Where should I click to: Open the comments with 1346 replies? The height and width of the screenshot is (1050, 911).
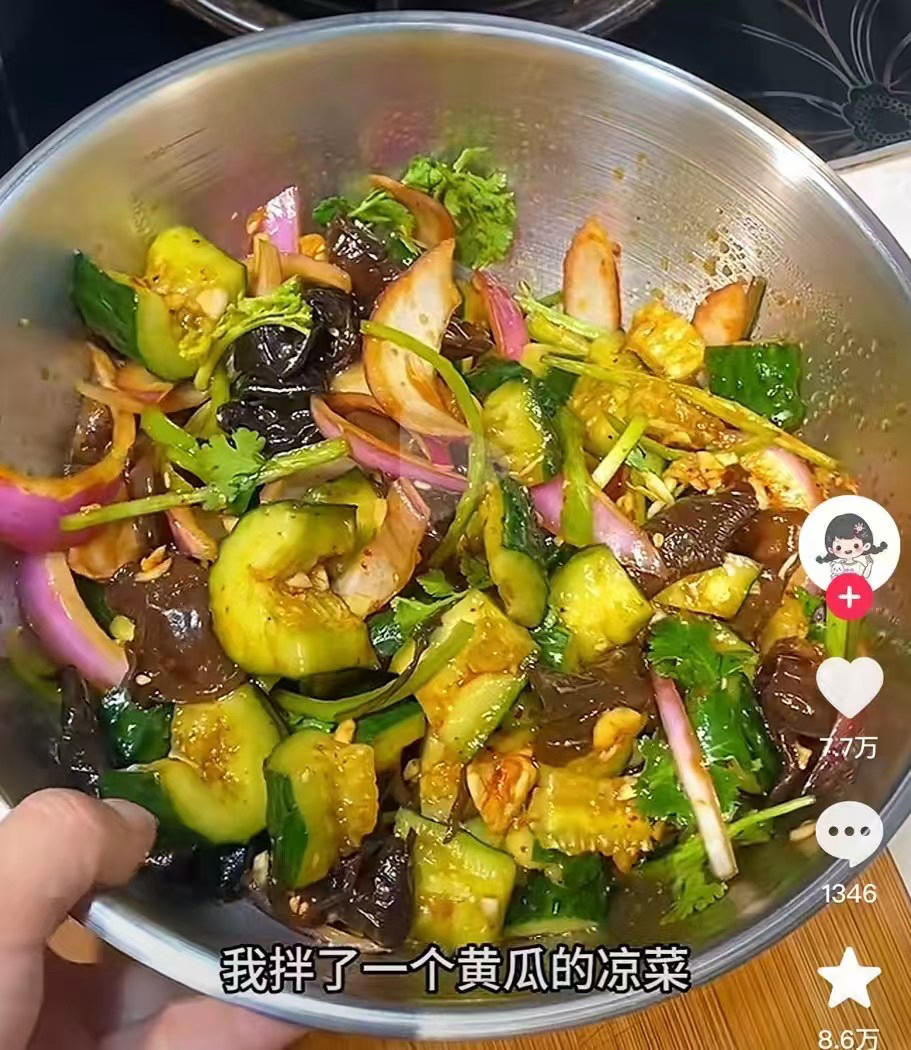(x=849, y=833)
